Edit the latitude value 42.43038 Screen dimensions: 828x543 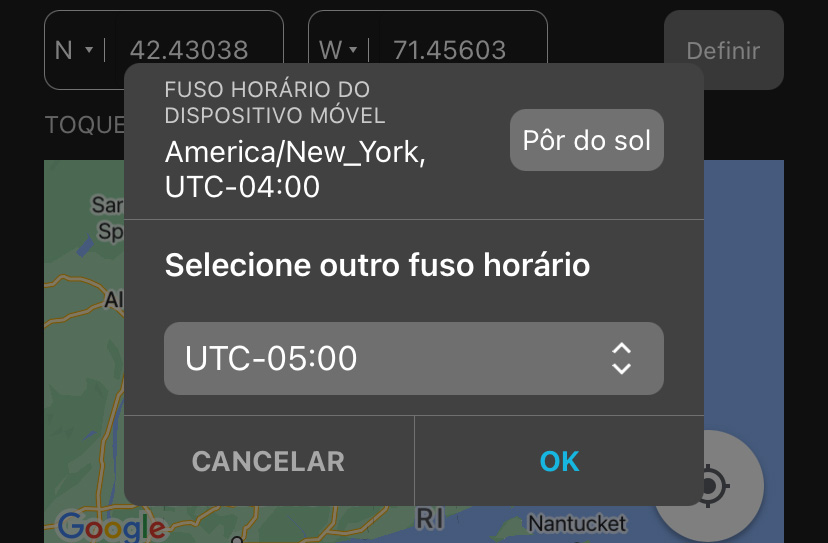(190, 50)
